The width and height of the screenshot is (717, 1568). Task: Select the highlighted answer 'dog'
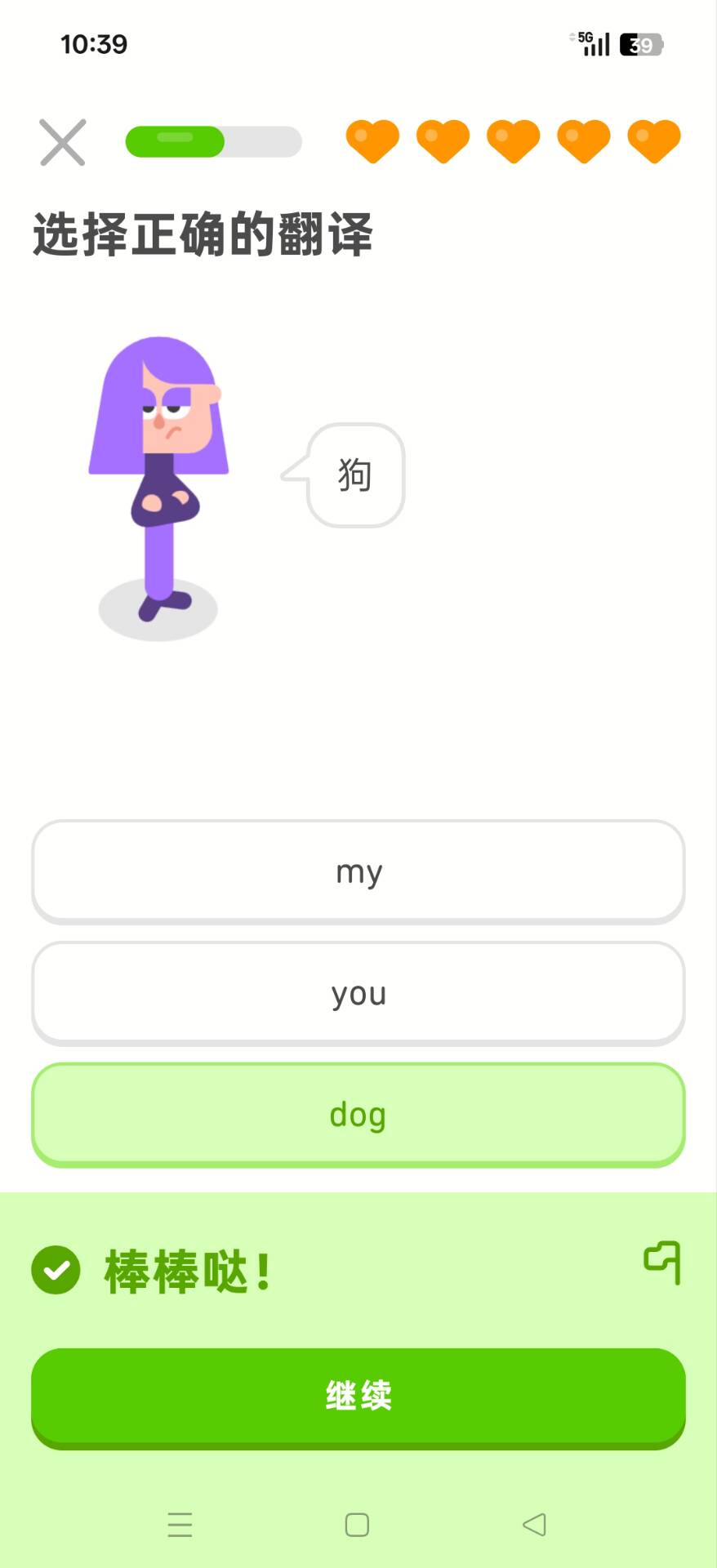coord(358,1114)
